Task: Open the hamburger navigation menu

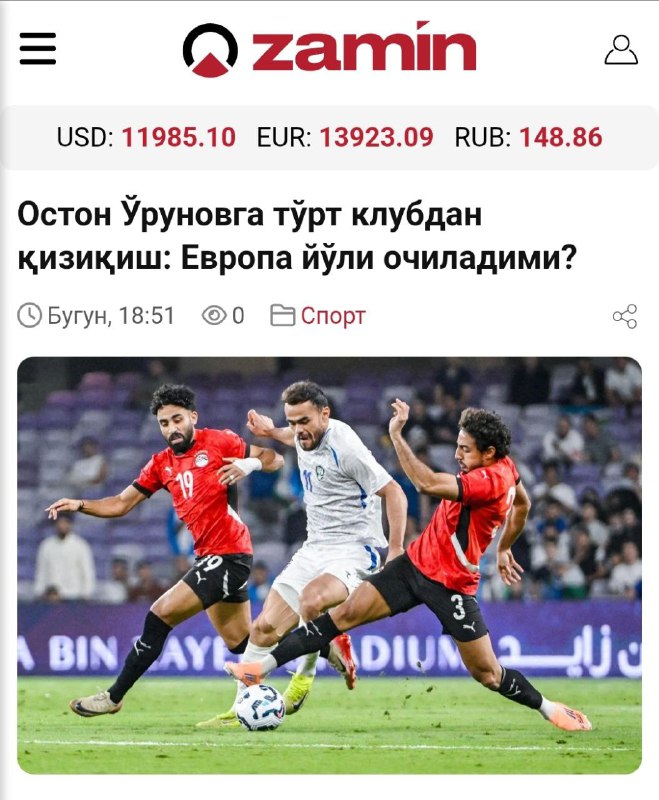Action: [x=38, y=48]
